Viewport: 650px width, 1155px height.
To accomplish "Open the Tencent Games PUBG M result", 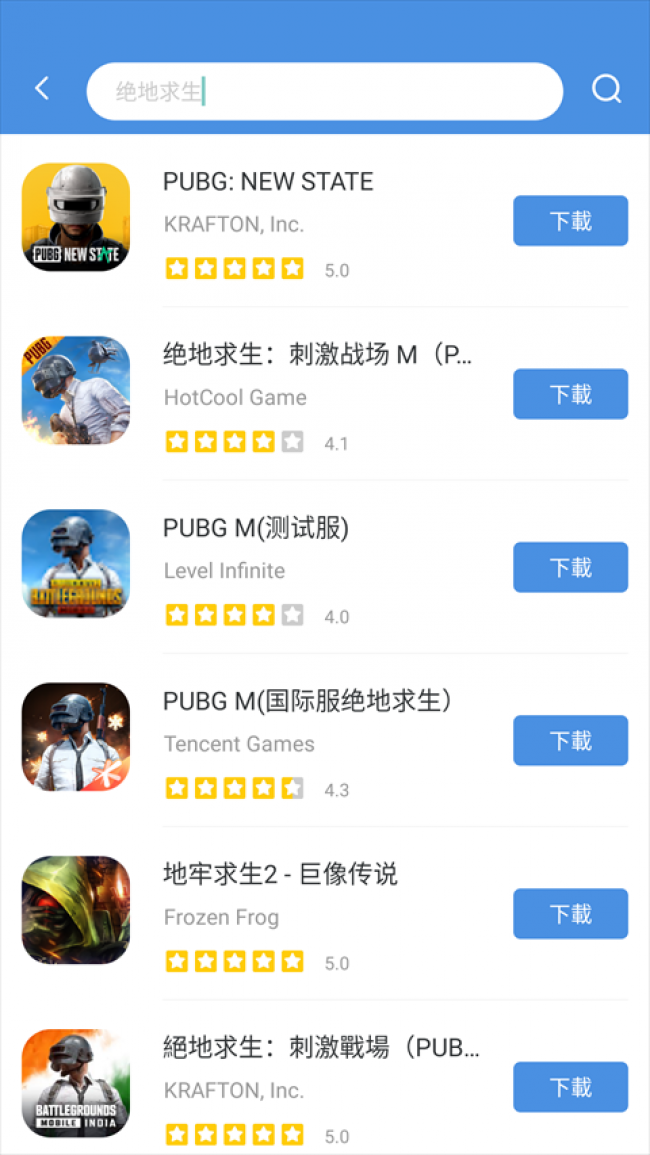I will tap(306, 701).
